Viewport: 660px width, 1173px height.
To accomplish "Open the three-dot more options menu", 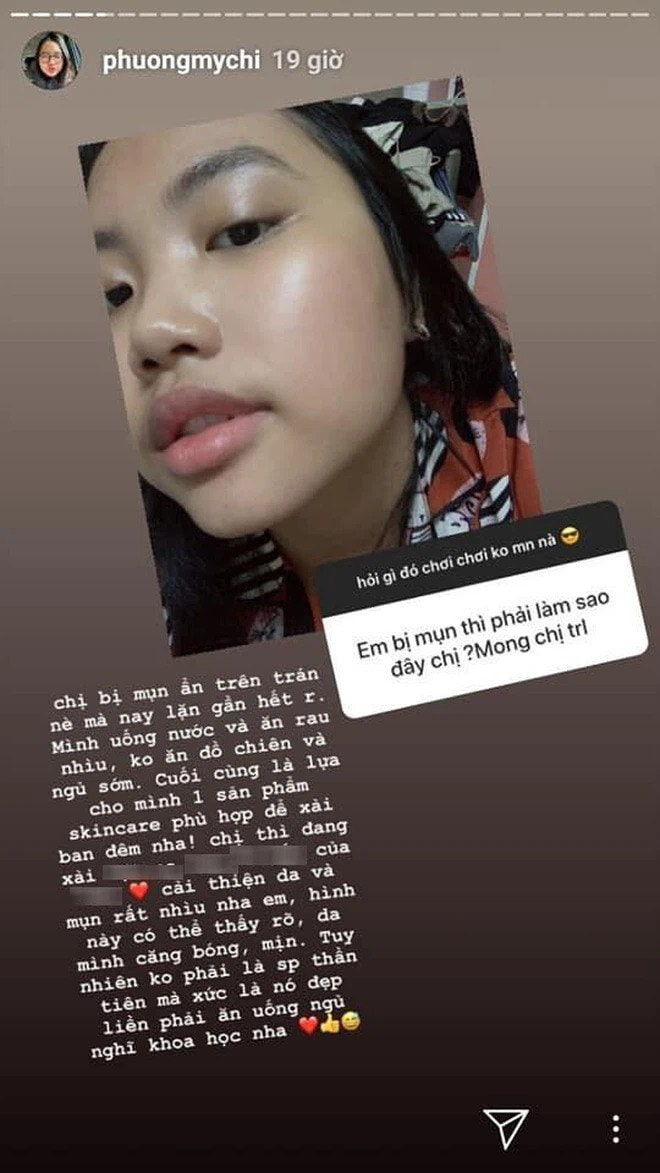I will click(616, 1129).
